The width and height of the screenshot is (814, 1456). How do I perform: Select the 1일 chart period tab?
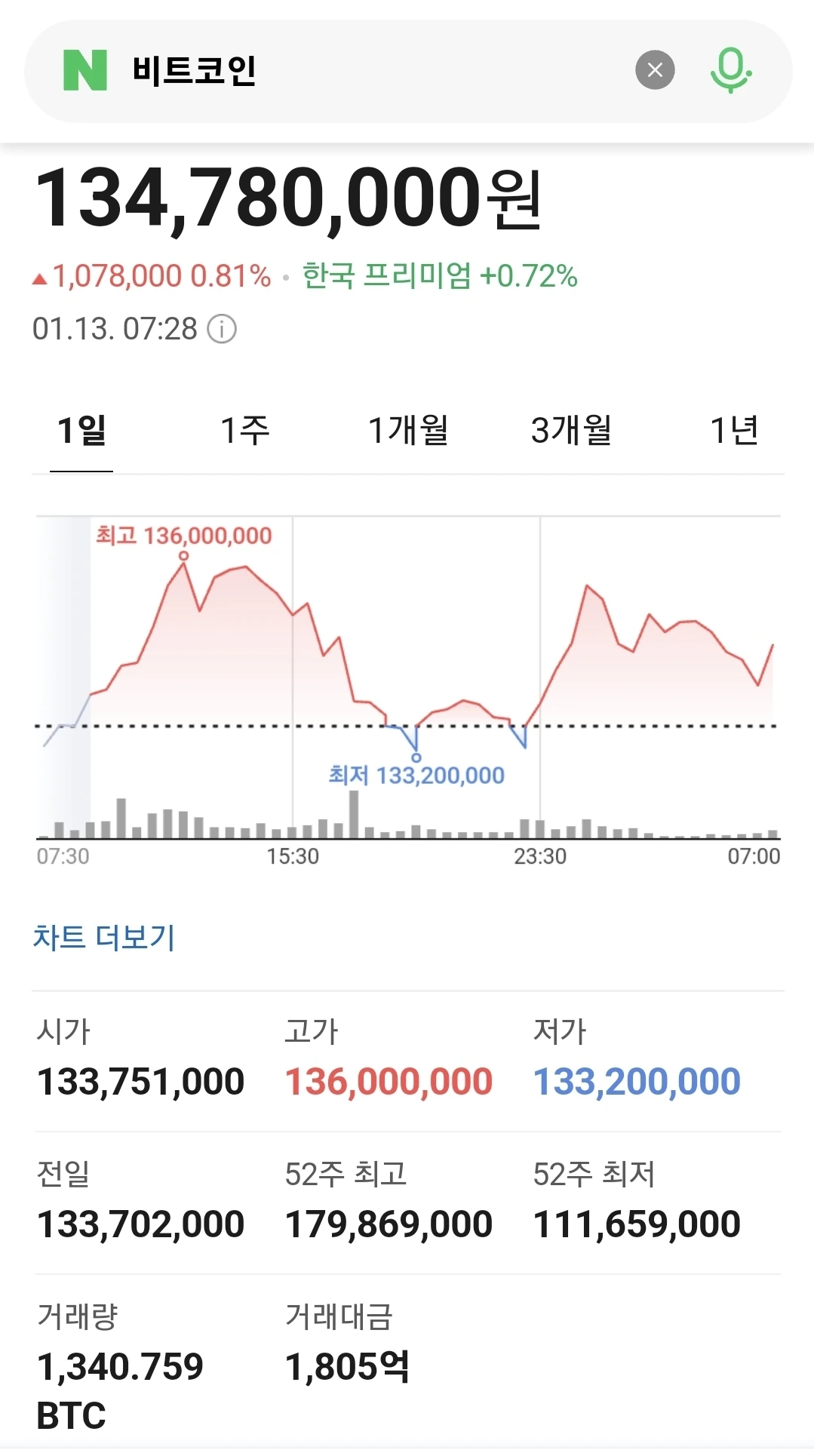pos(81,431)
